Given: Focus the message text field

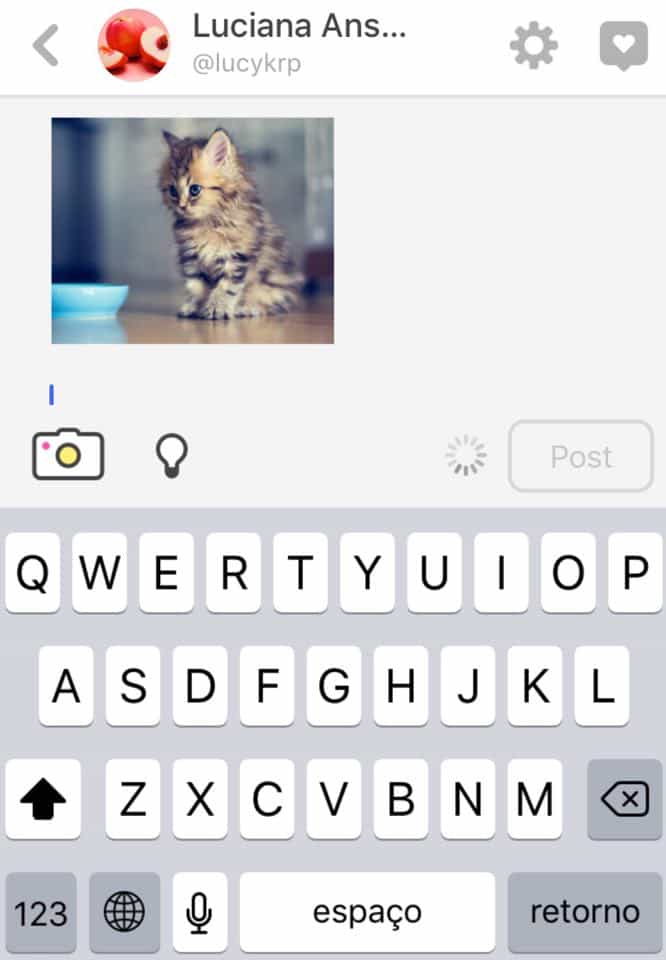Looking at the screenshot, I should [300, 396].
